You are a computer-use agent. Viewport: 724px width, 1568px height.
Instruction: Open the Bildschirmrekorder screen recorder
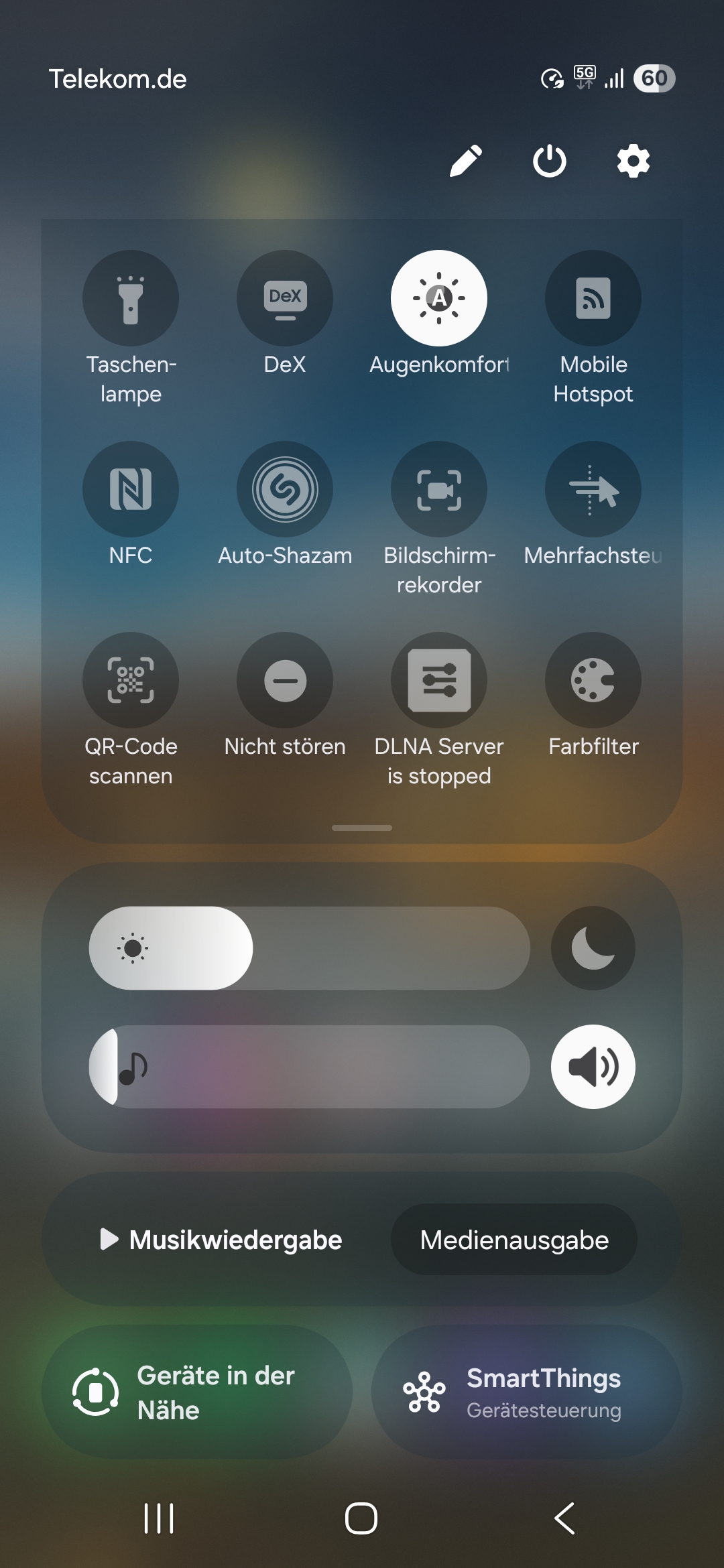(x=439, y=488)
